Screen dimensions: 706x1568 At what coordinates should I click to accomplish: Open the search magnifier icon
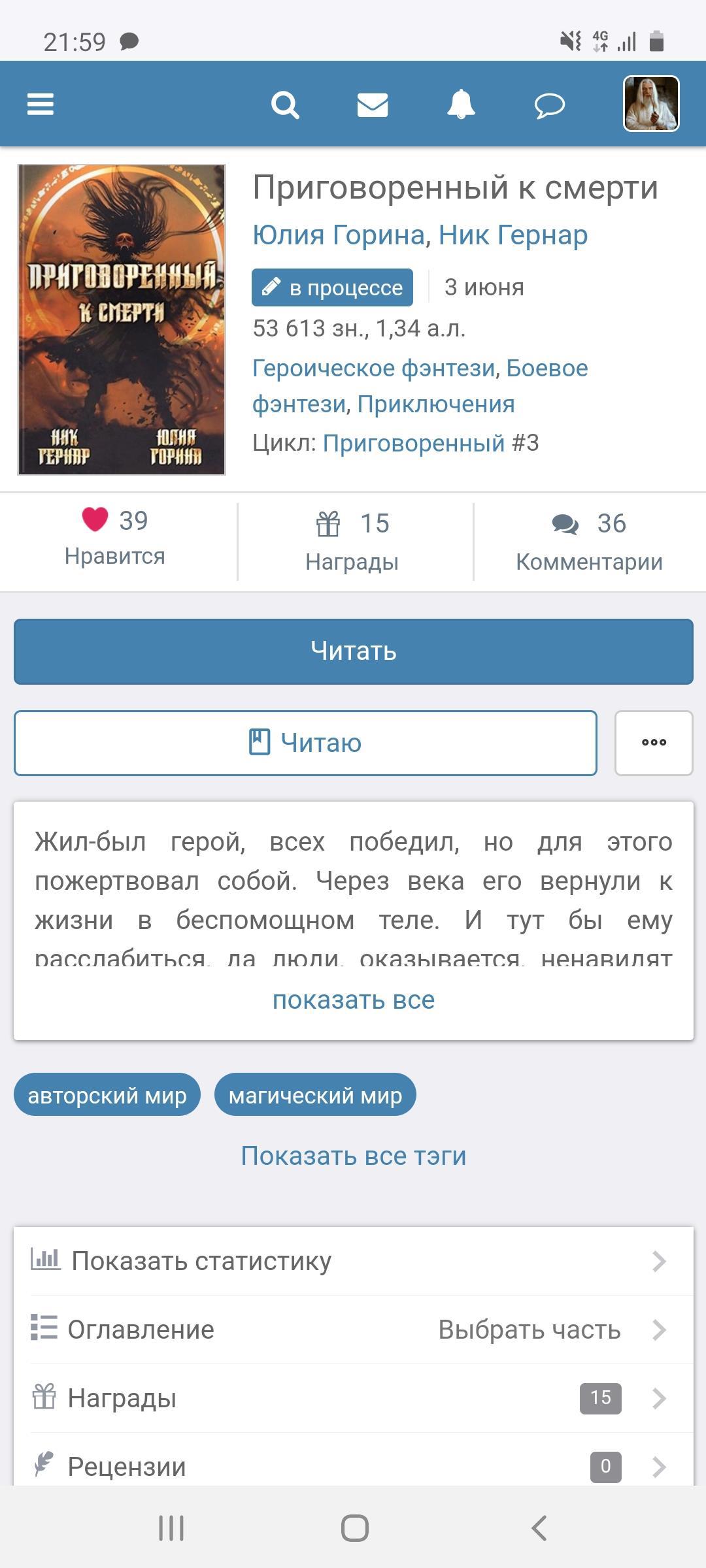coord(285,105)
